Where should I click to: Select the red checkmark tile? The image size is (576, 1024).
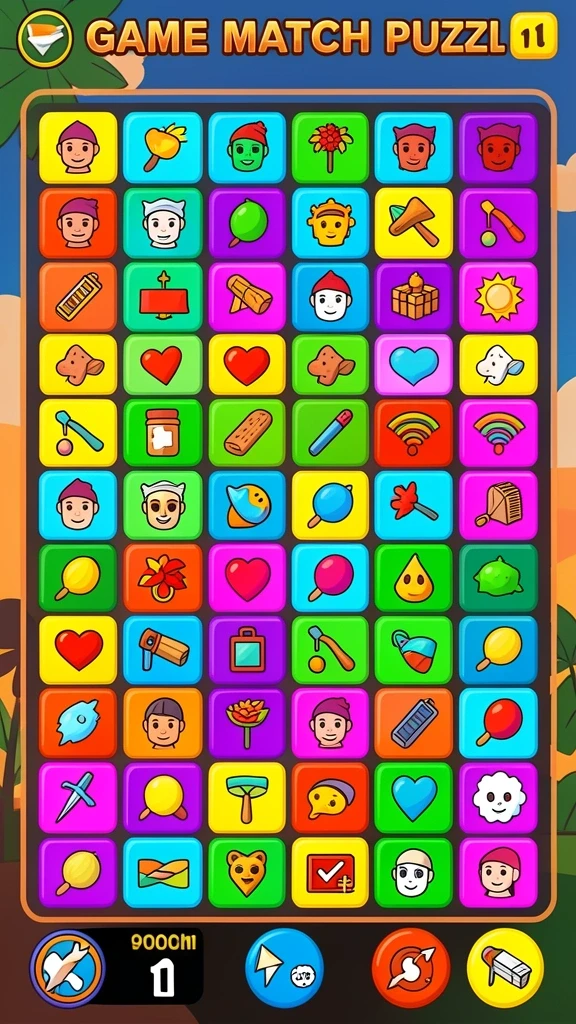click(330, 873)
